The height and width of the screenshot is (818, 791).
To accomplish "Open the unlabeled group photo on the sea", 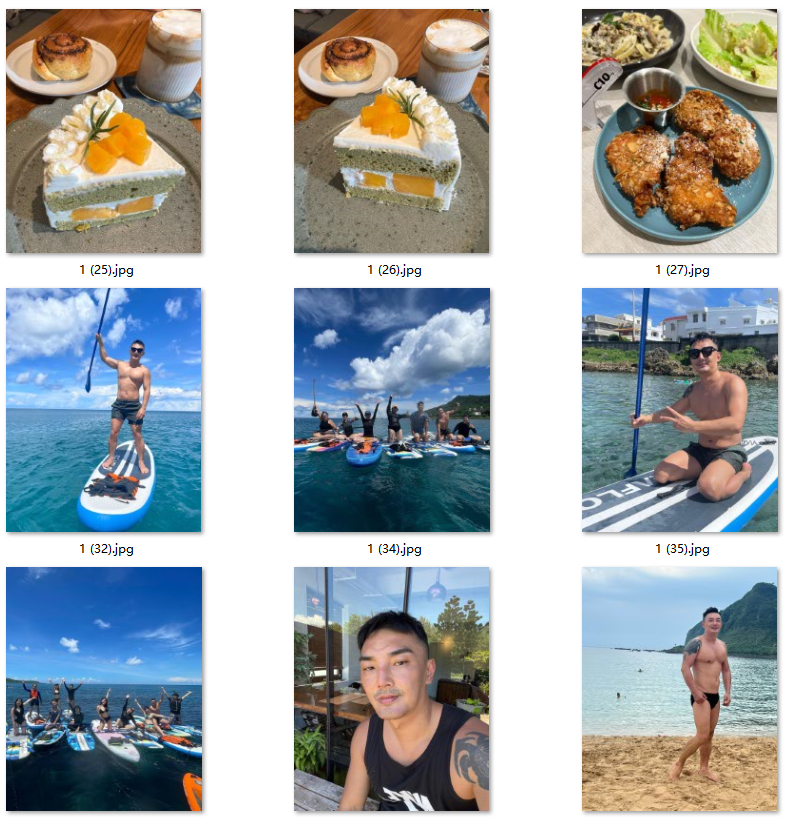I will tap(104, 689).
